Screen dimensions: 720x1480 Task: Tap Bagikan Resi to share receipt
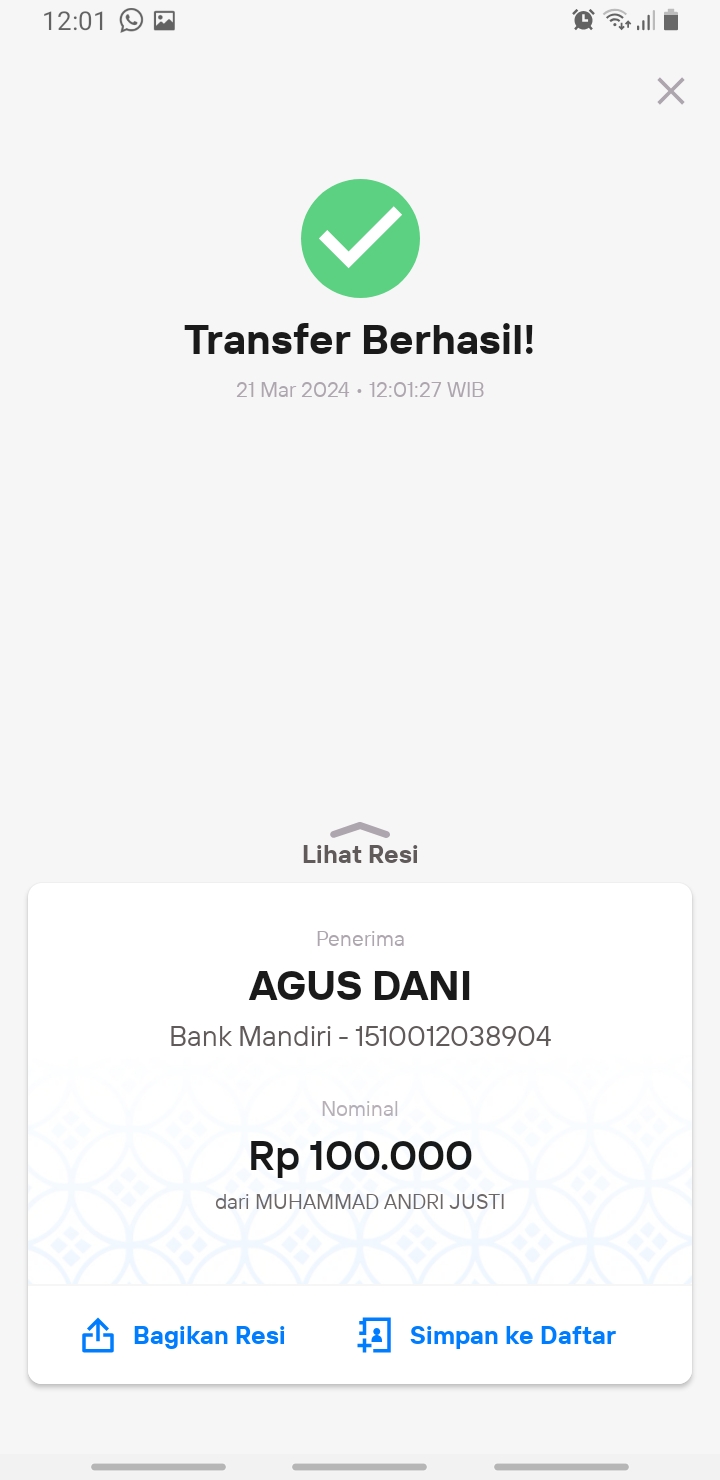click(184, 1336)
